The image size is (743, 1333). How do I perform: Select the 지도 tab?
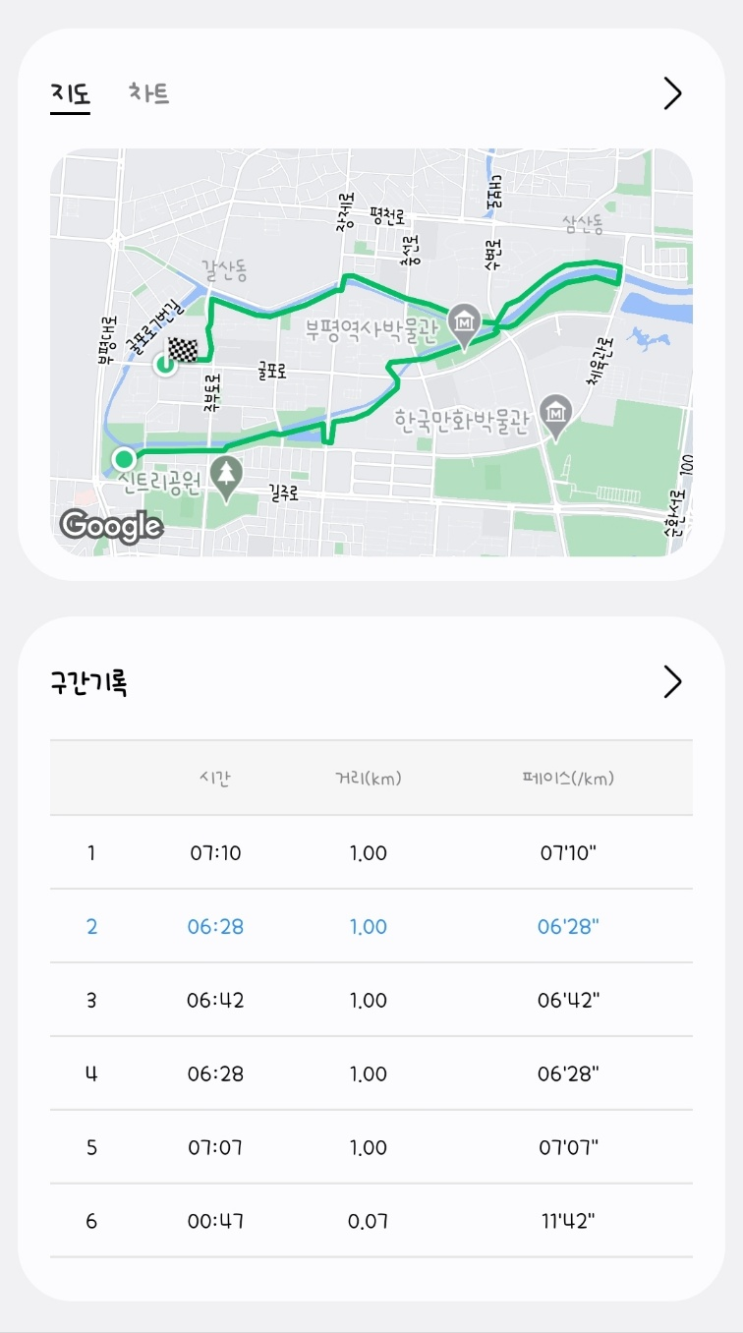tap(70, 95)
